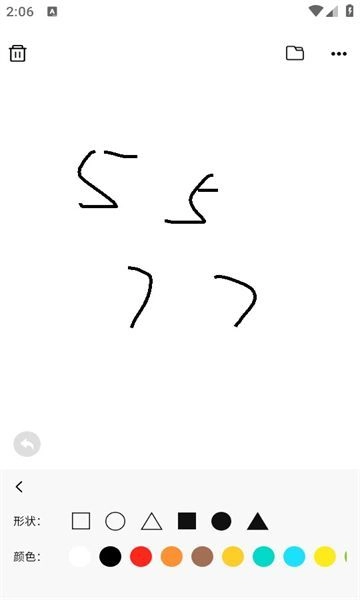Pick the filled circle shape

[x=221, y=521]
